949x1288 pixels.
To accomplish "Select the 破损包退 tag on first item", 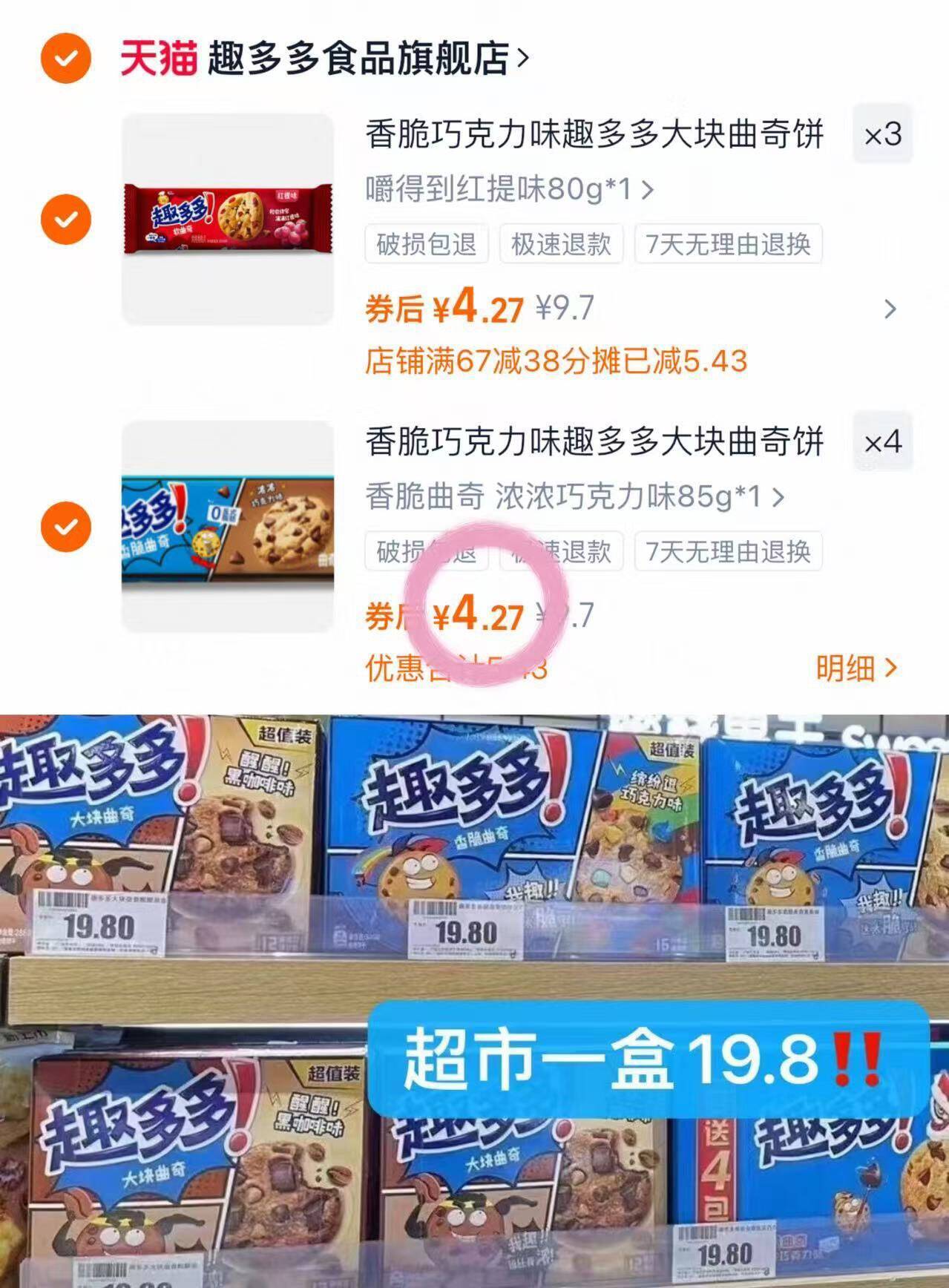I will [426, 246].
